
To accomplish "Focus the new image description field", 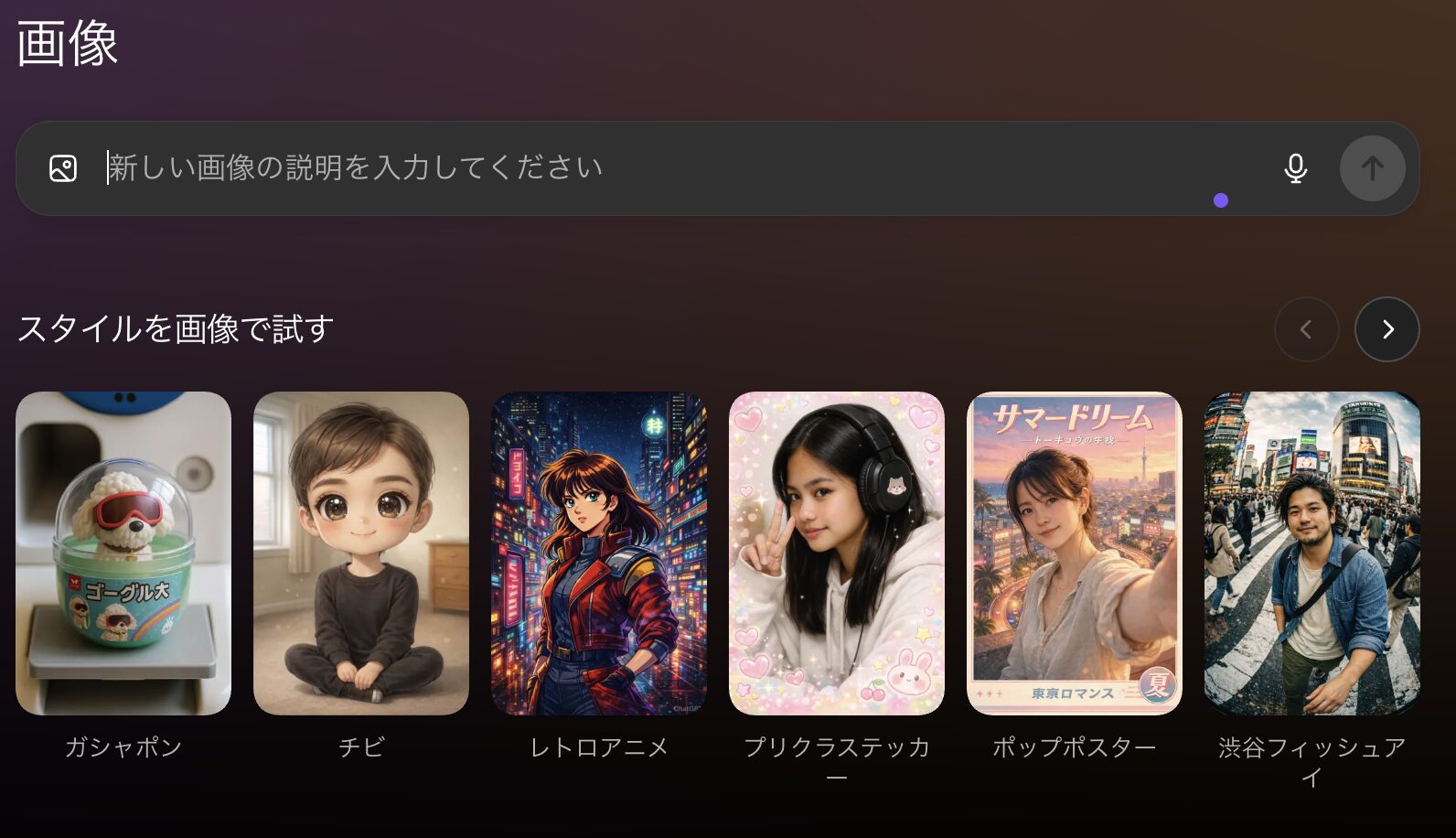I will click(640, 168).
